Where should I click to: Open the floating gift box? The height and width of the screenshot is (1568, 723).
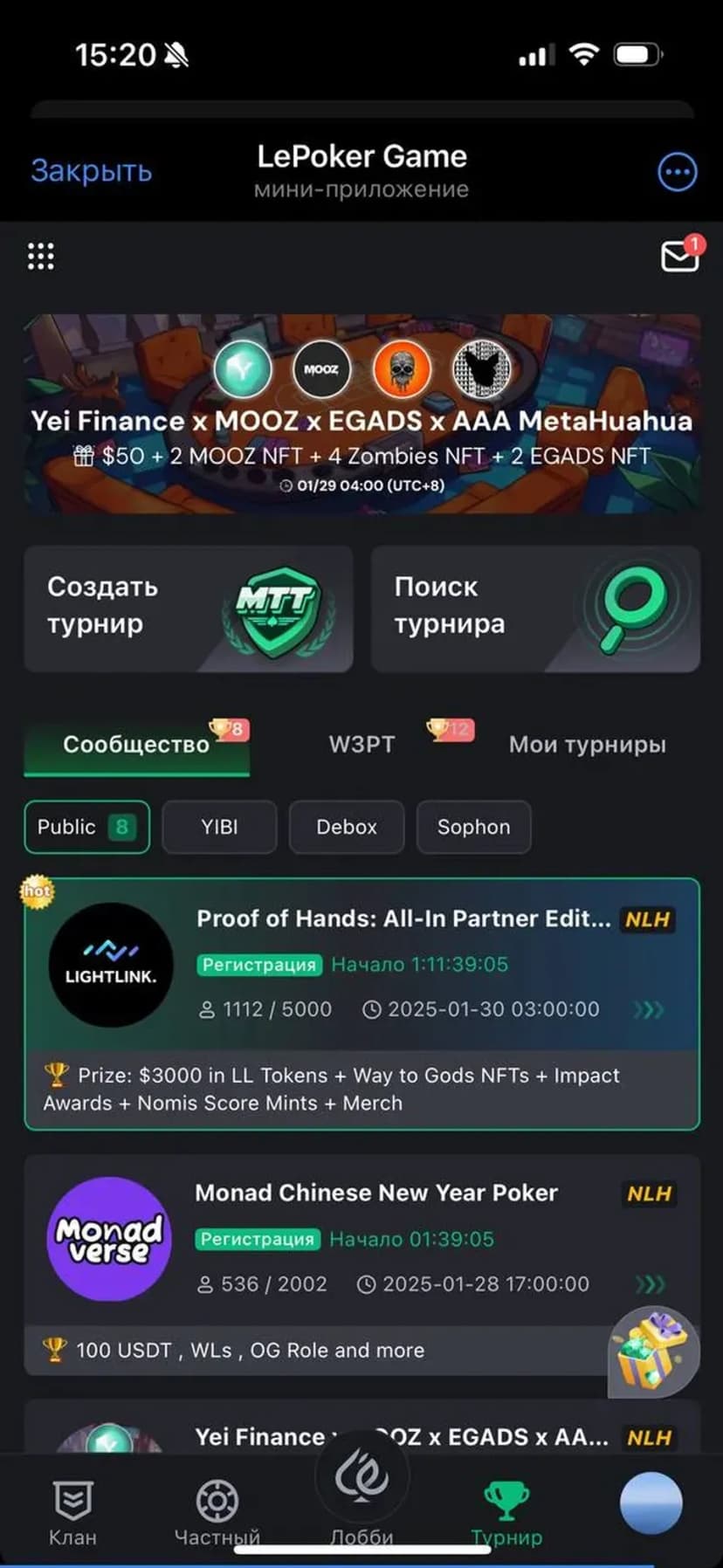(653, 1352)
